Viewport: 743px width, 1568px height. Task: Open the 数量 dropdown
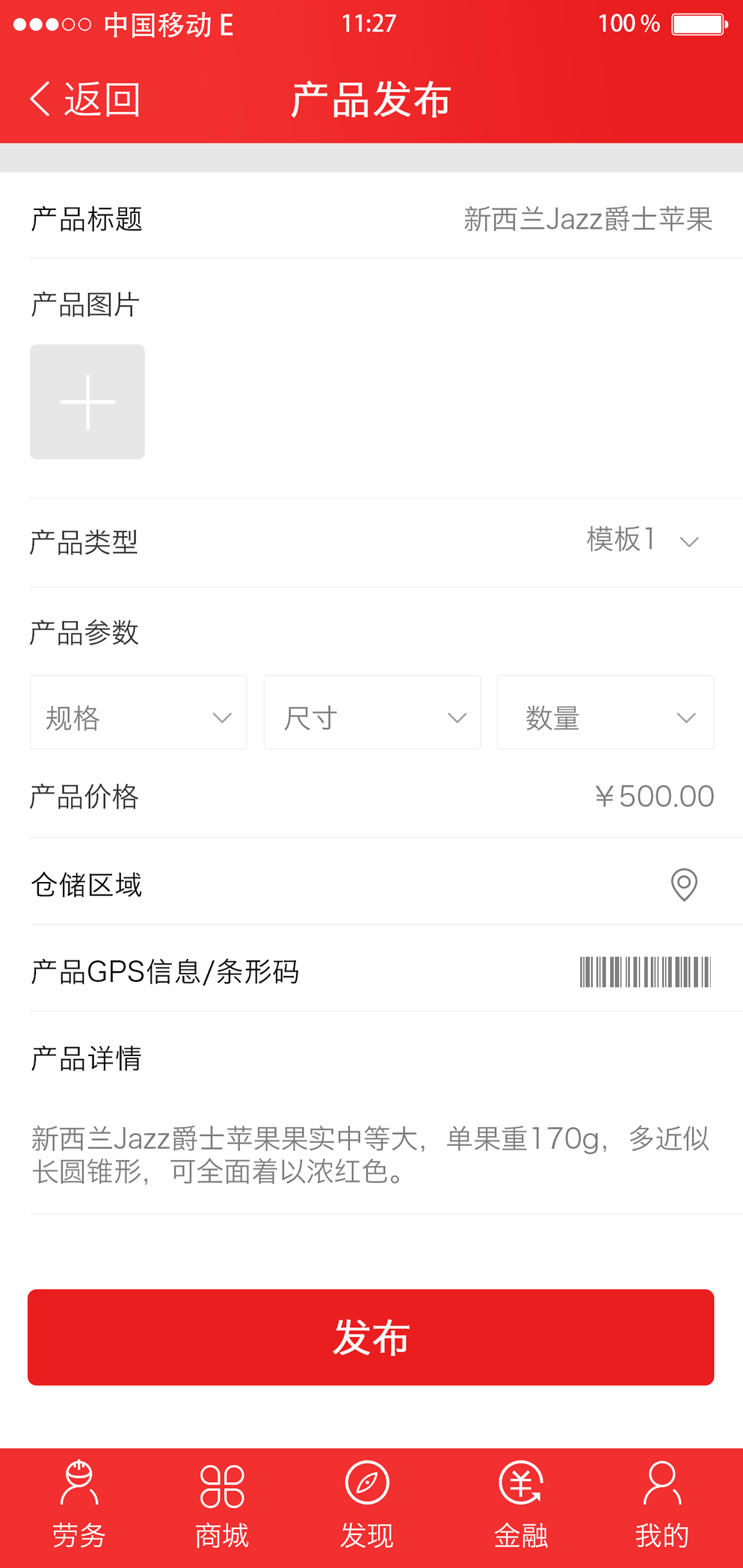tap(605, 712)
